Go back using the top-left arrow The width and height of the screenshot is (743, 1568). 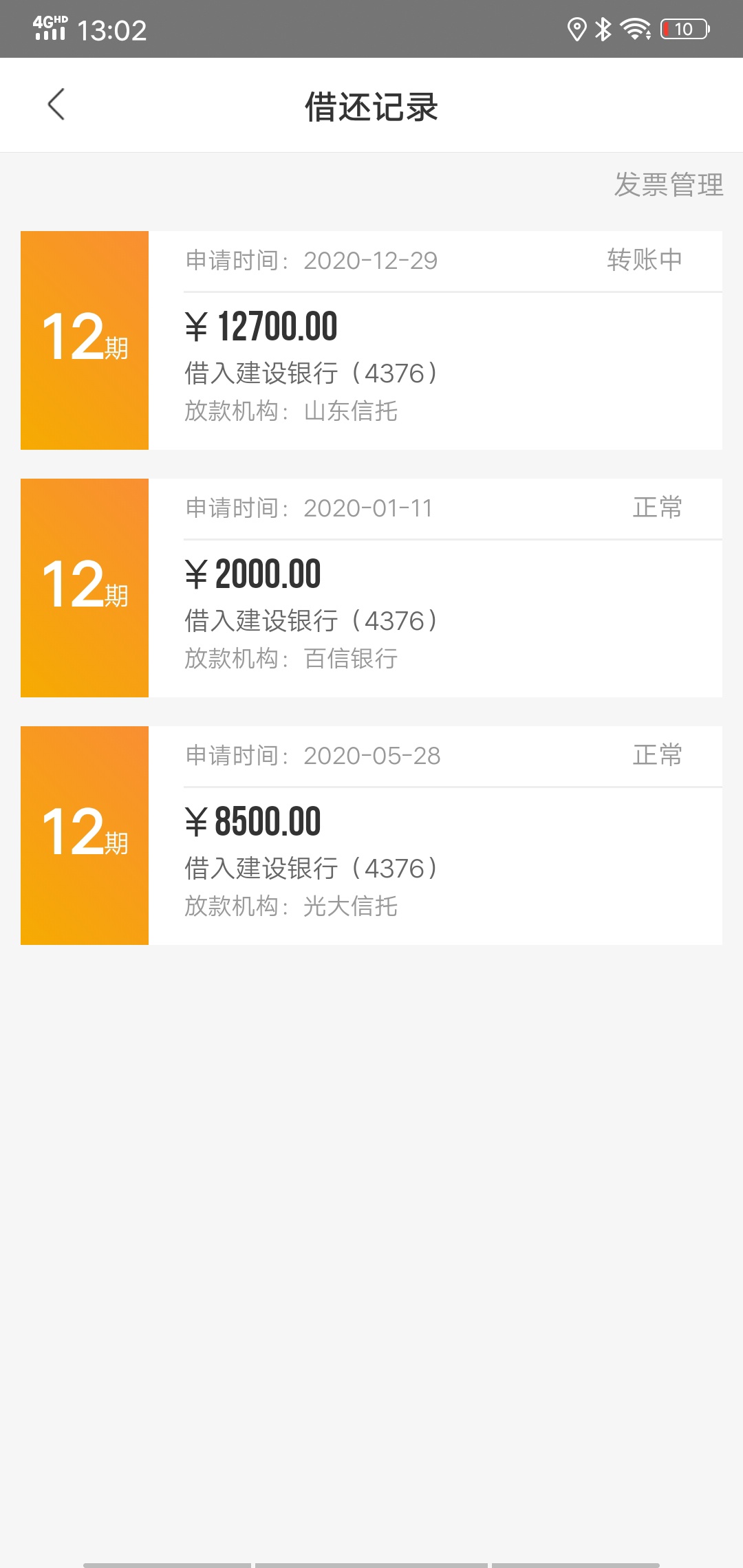[x=56, y=105]
